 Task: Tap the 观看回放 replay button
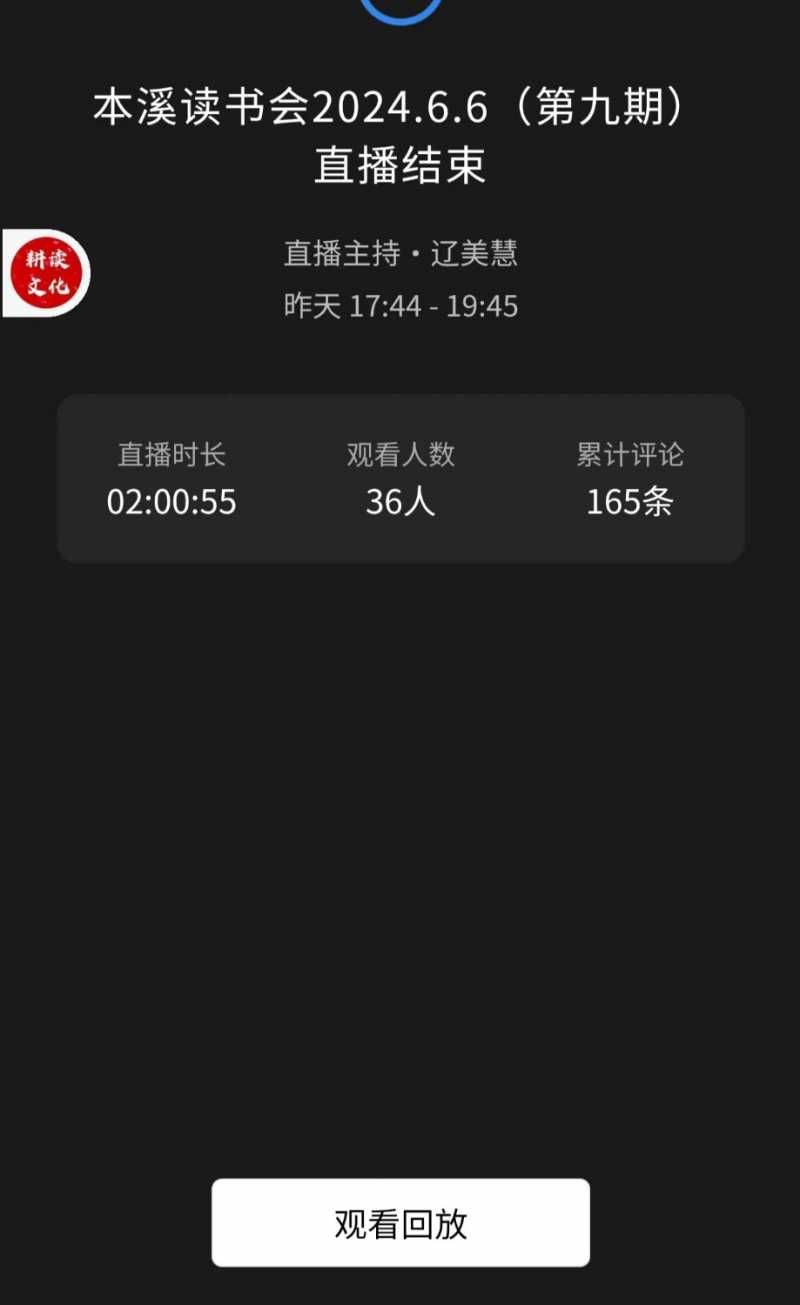pyautogui.click(x=401, y=1221)
